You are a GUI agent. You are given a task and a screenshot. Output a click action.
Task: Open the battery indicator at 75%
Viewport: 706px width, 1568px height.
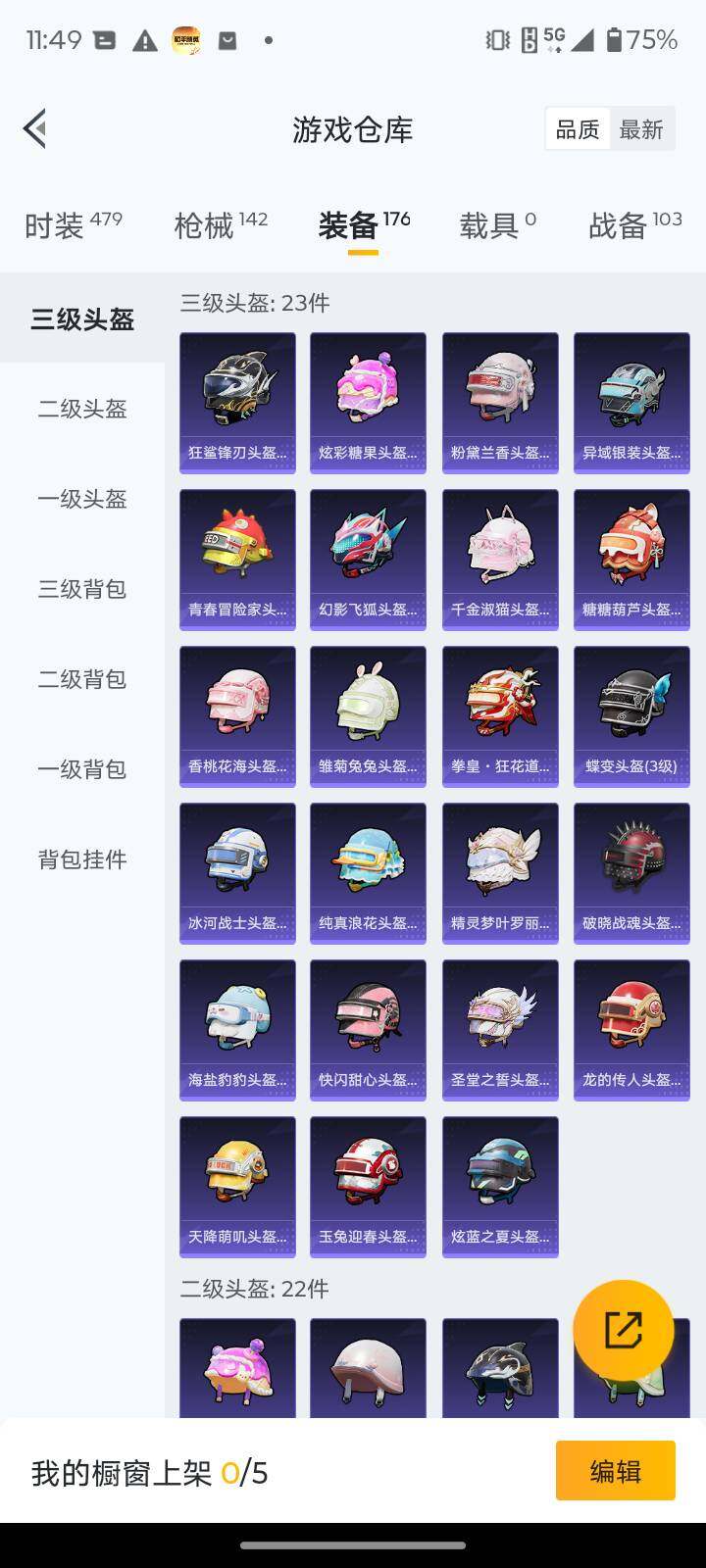click(646, 40)
